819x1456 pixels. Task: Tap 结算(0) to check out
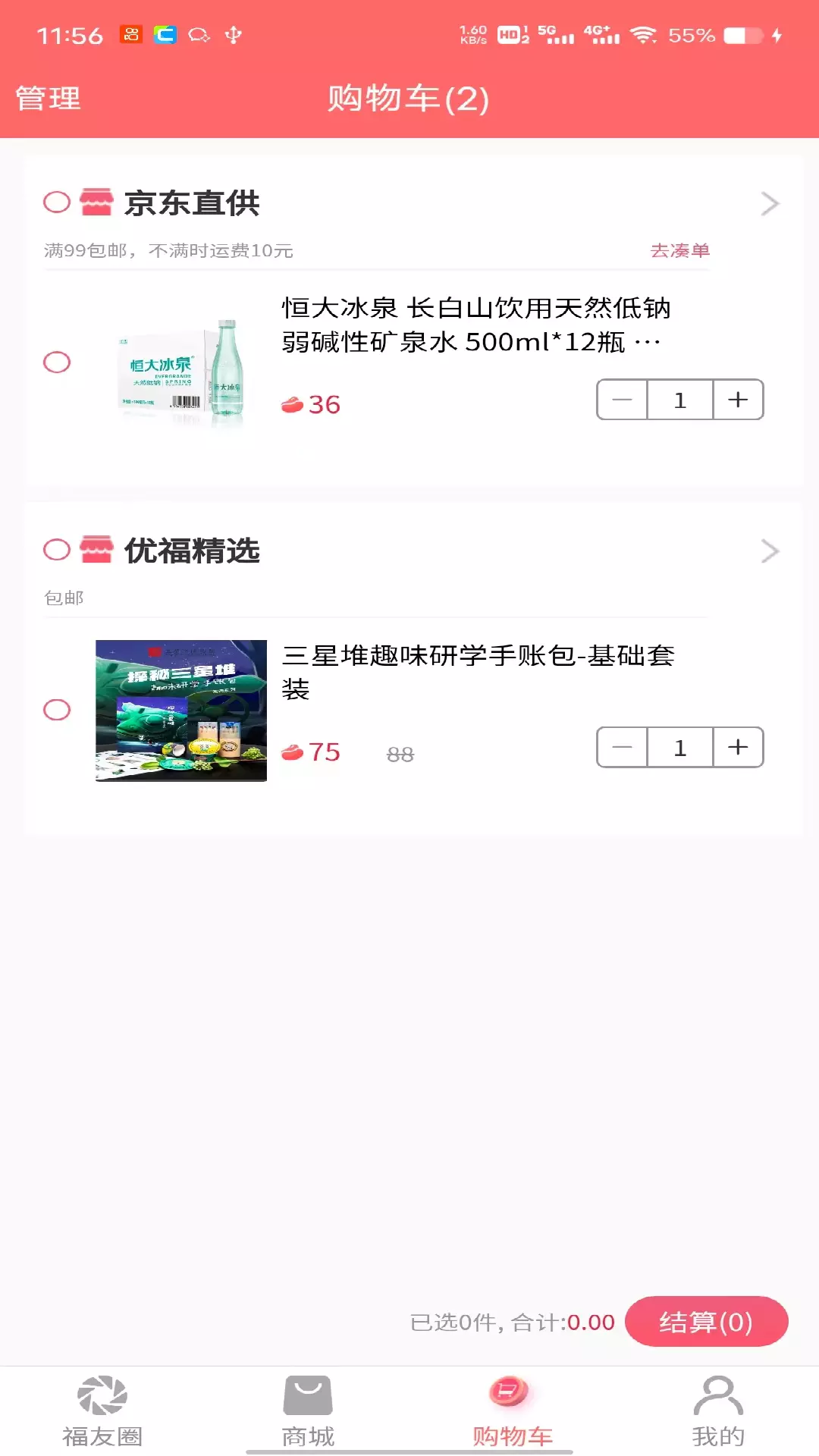click(x=706, y=1322)
